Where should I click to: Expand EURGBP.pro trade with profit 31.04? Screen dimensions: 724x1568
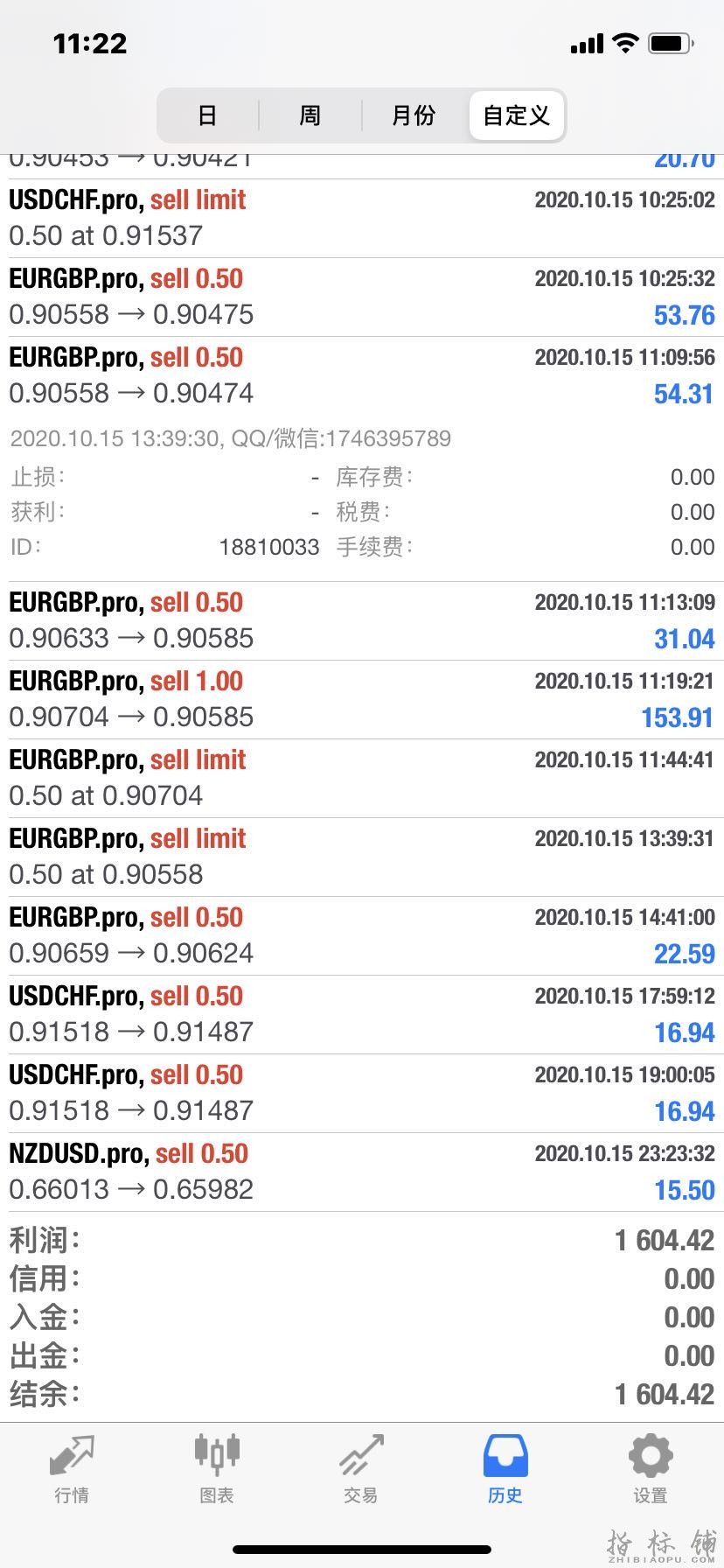(362, 620)
